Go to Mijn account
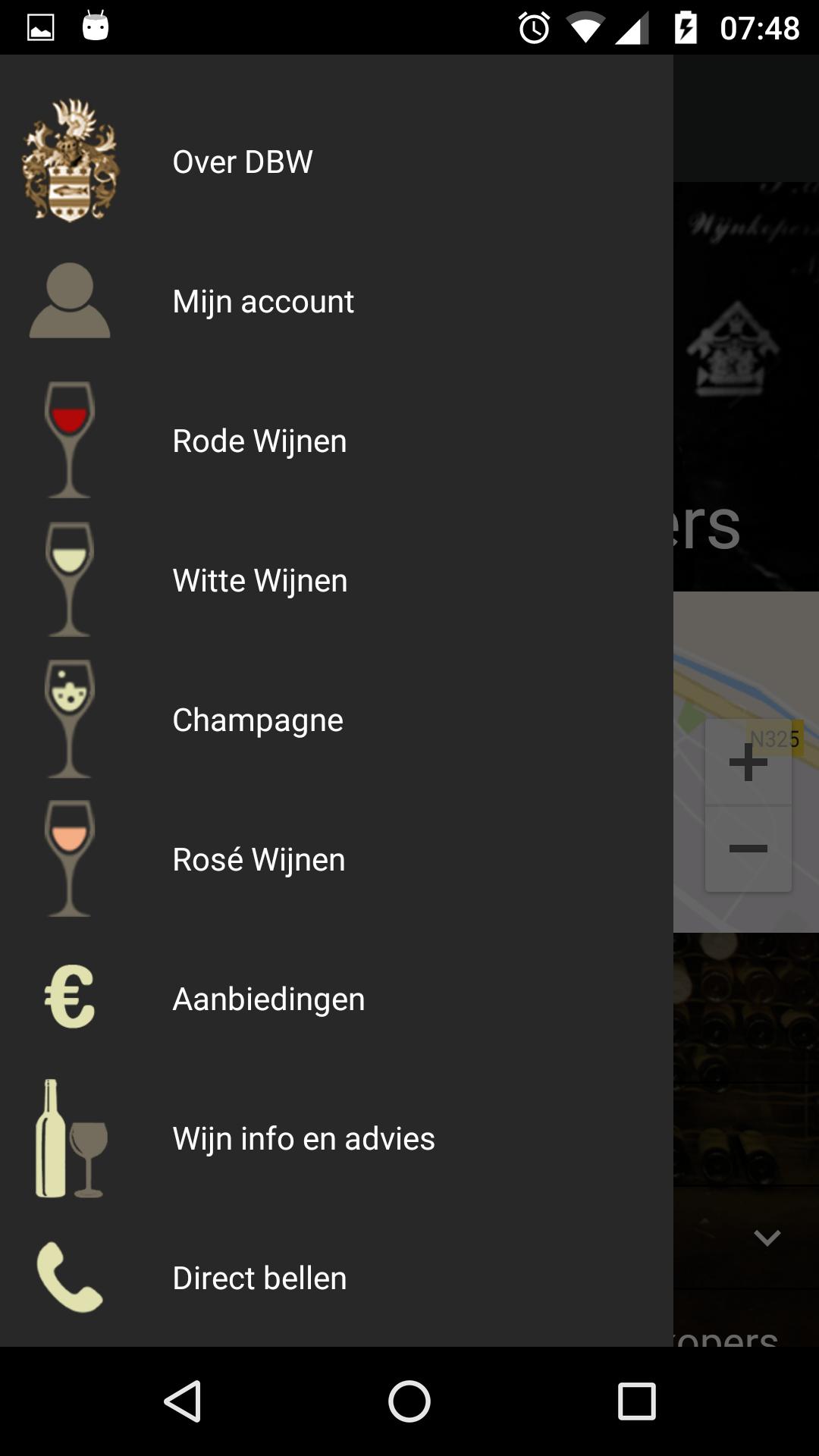This screenshot has width=819, height=1456. pyautogui.click(x=262, y=301)
